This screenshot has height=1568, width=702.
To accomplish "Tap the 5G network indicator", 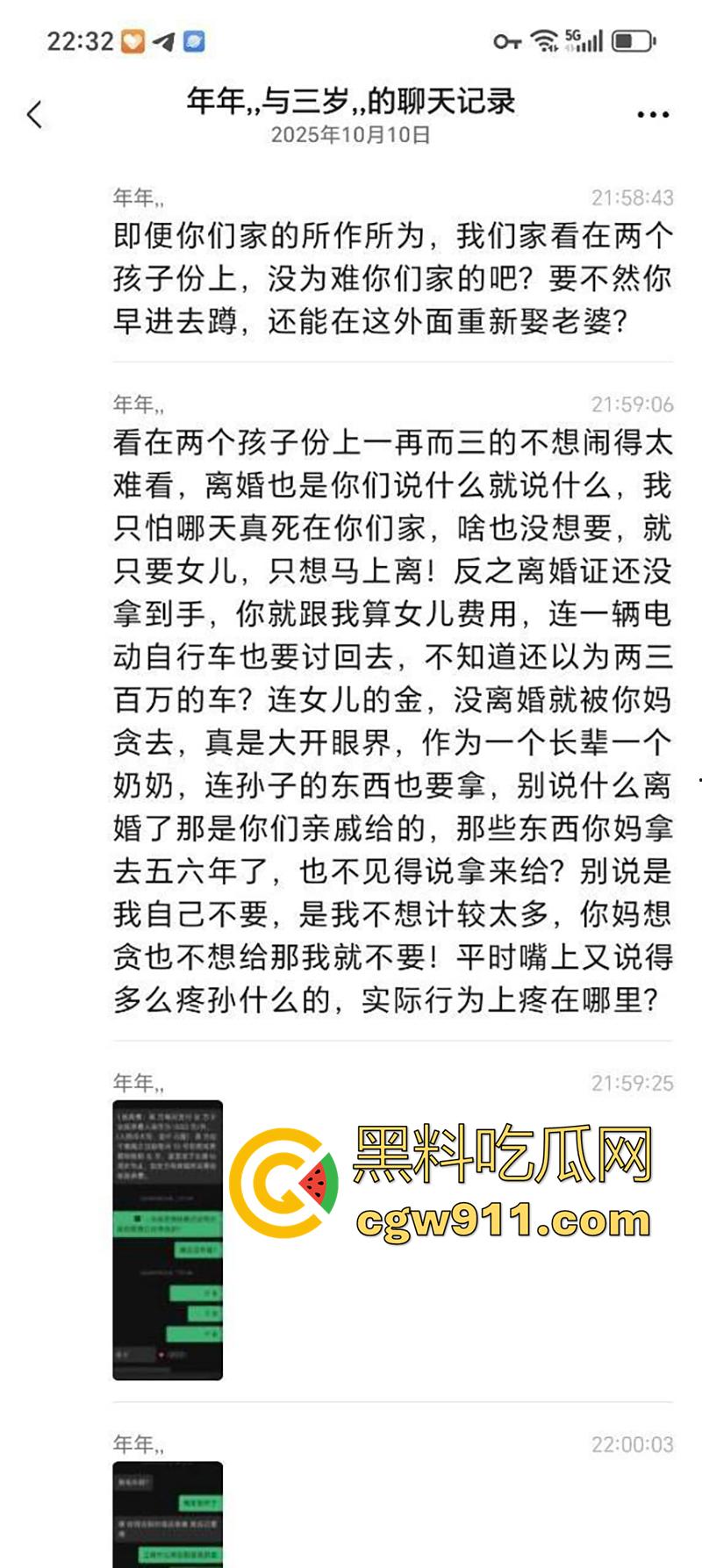I will [x=575, y=35].
